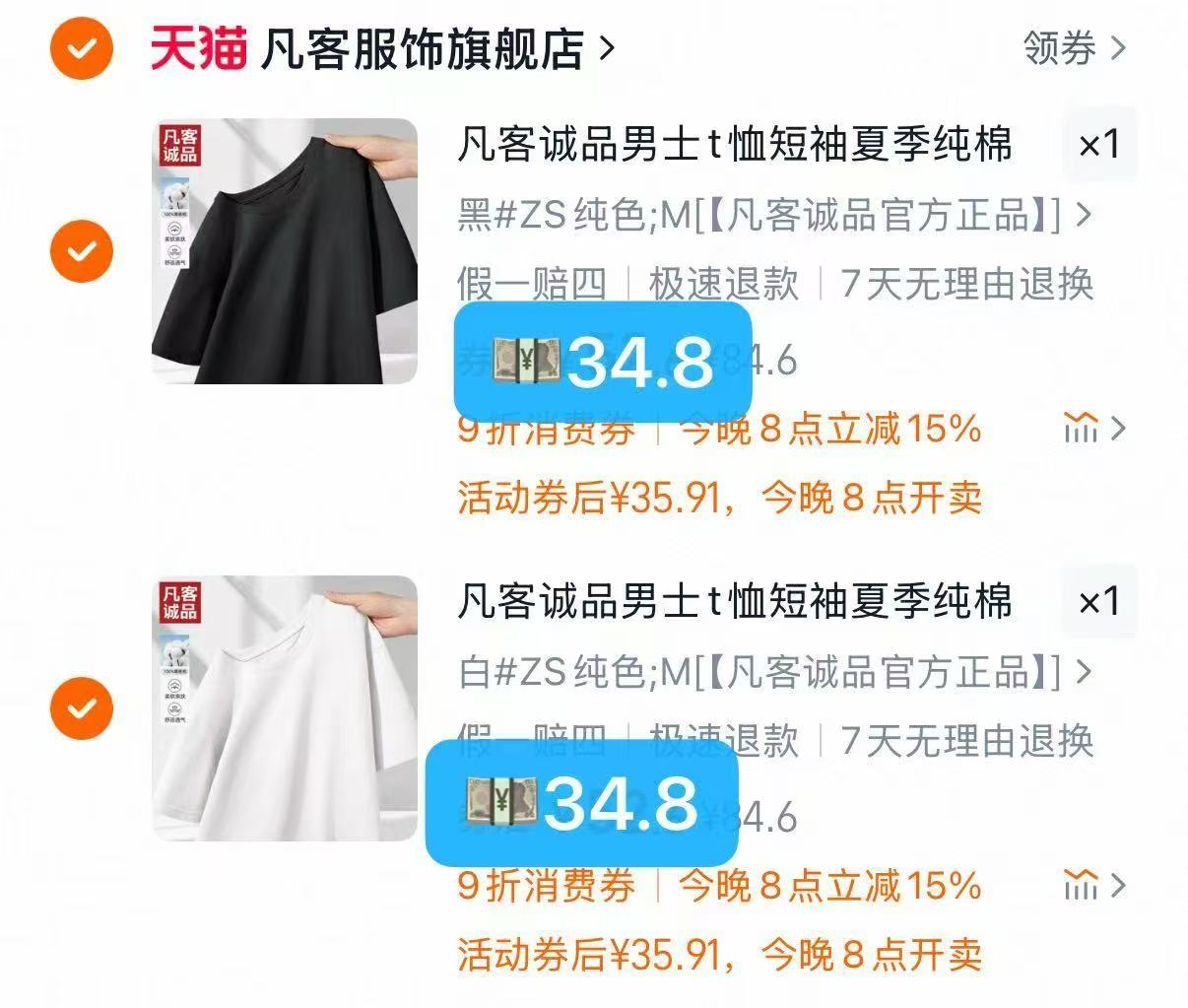Screen dimensions: 1188x1008
Task: Open the white t-shirt product image
Action: click(285, 707)
